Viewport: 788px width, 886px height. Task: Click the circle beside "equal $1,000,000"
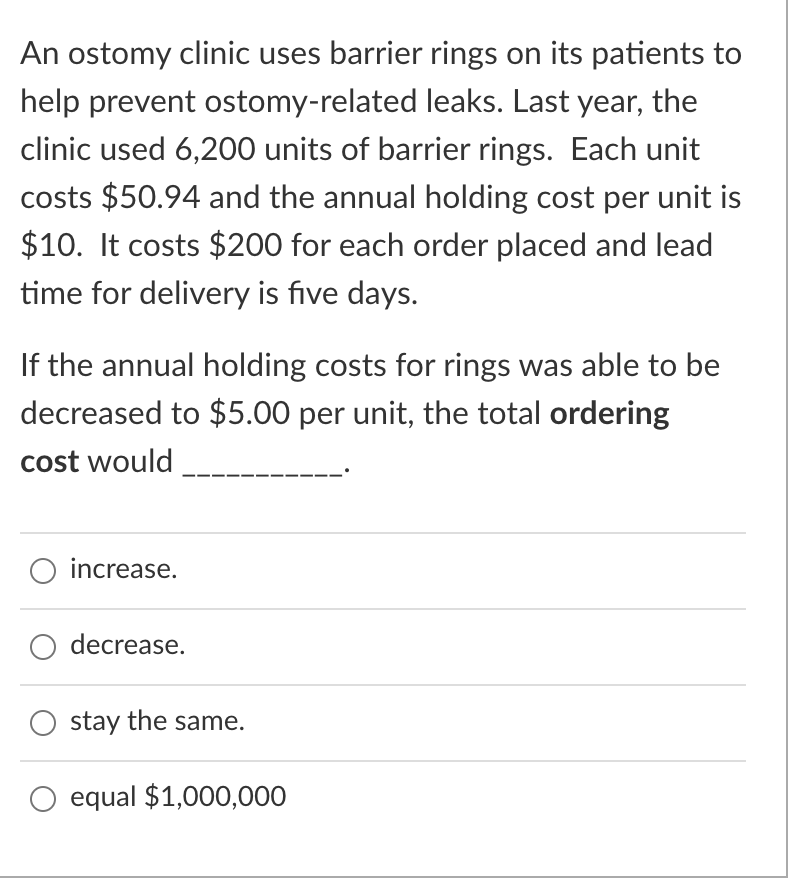click(42, 797)
